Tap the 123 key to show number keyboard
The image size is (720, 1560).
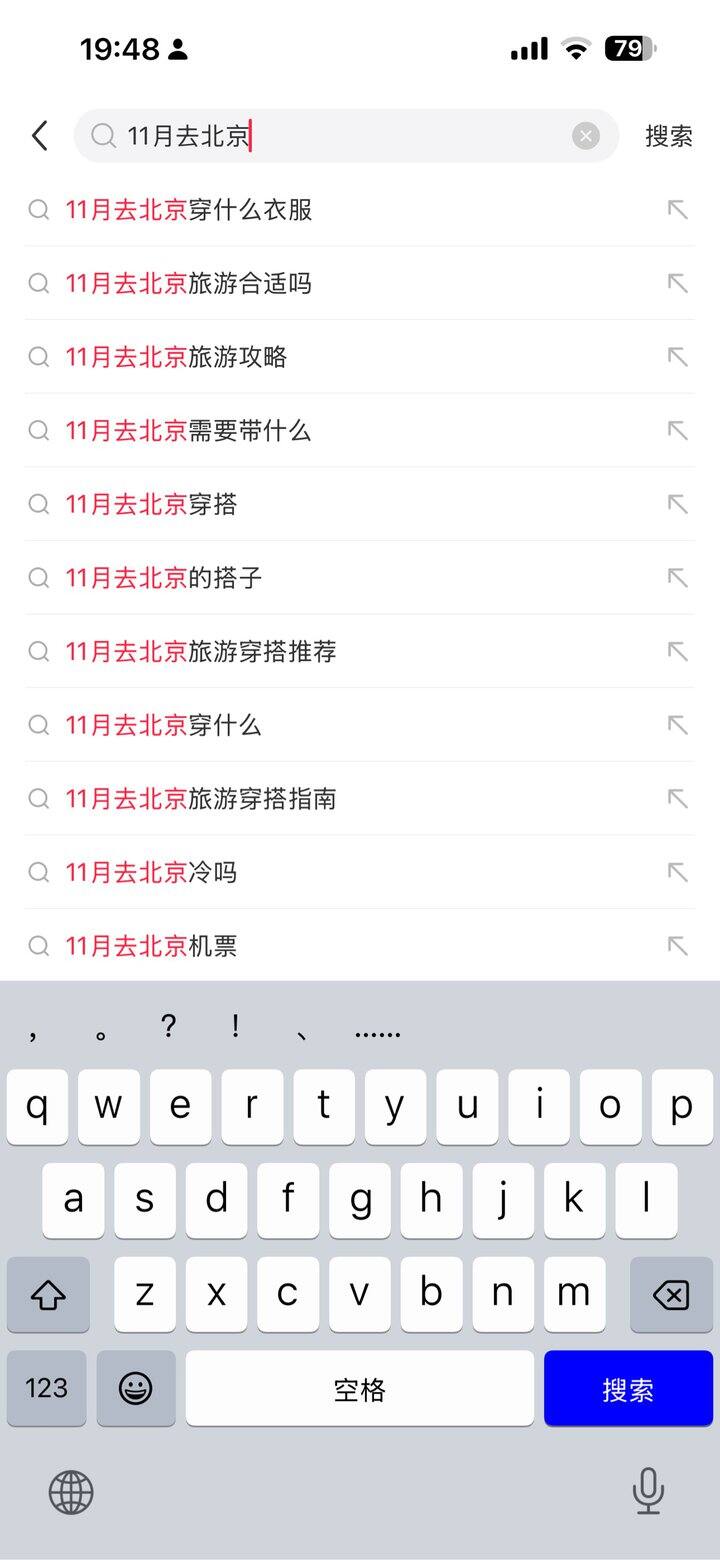(x=46, y=1388)
